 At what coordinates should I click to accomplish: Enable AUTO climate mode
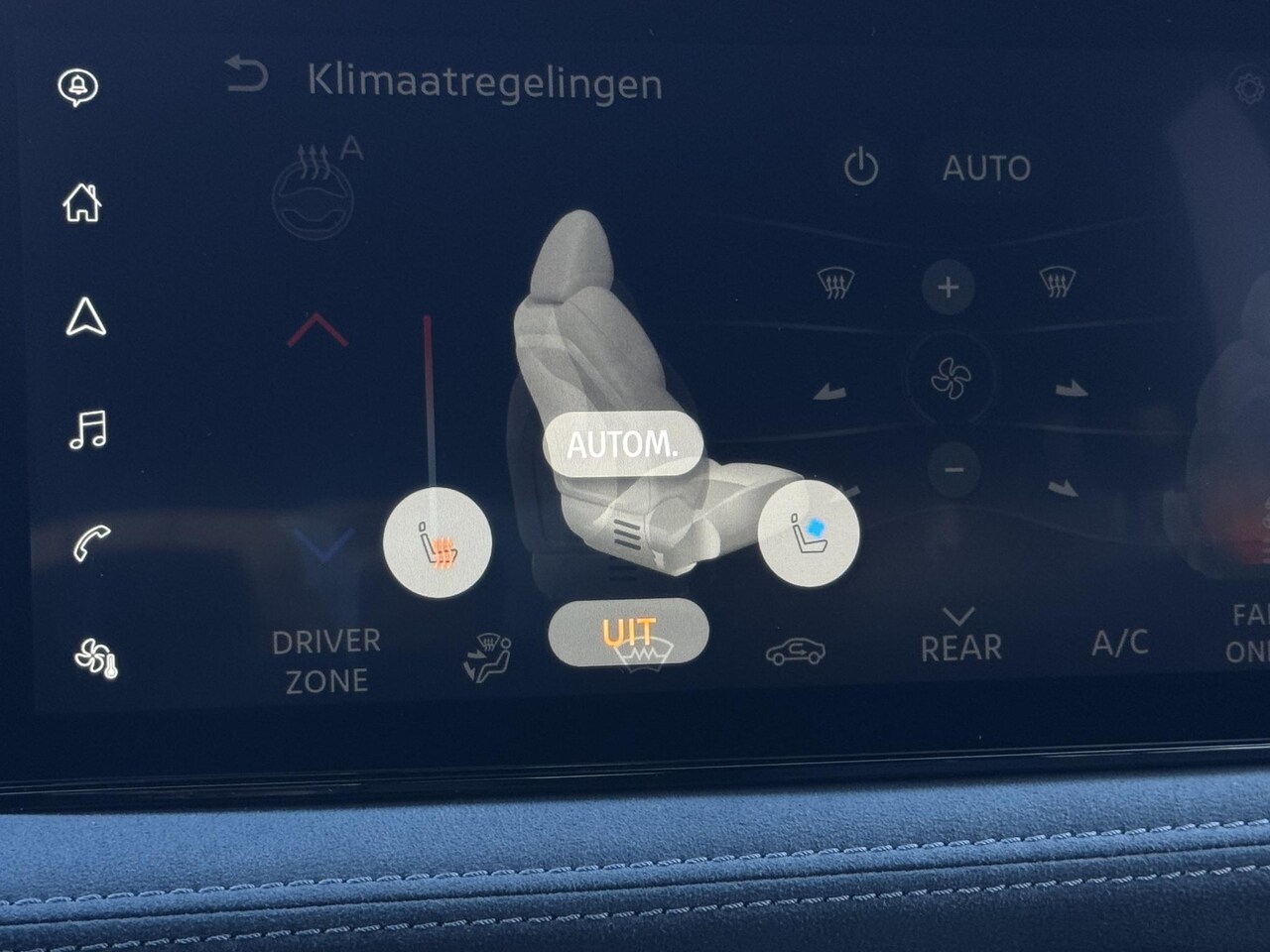[986, 169]
